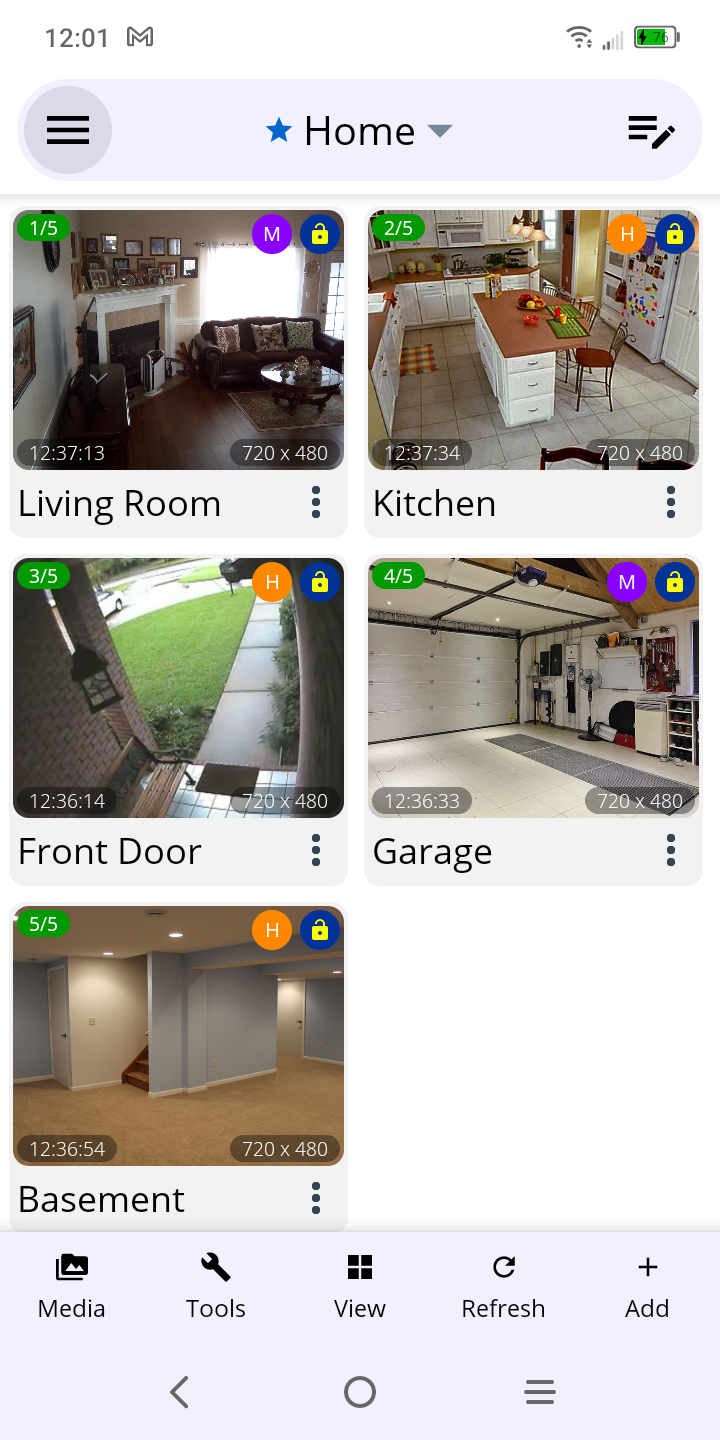This screenshot has height=1440, width=720.
Task: Show more options for Garage
Action: click(671, 851)
